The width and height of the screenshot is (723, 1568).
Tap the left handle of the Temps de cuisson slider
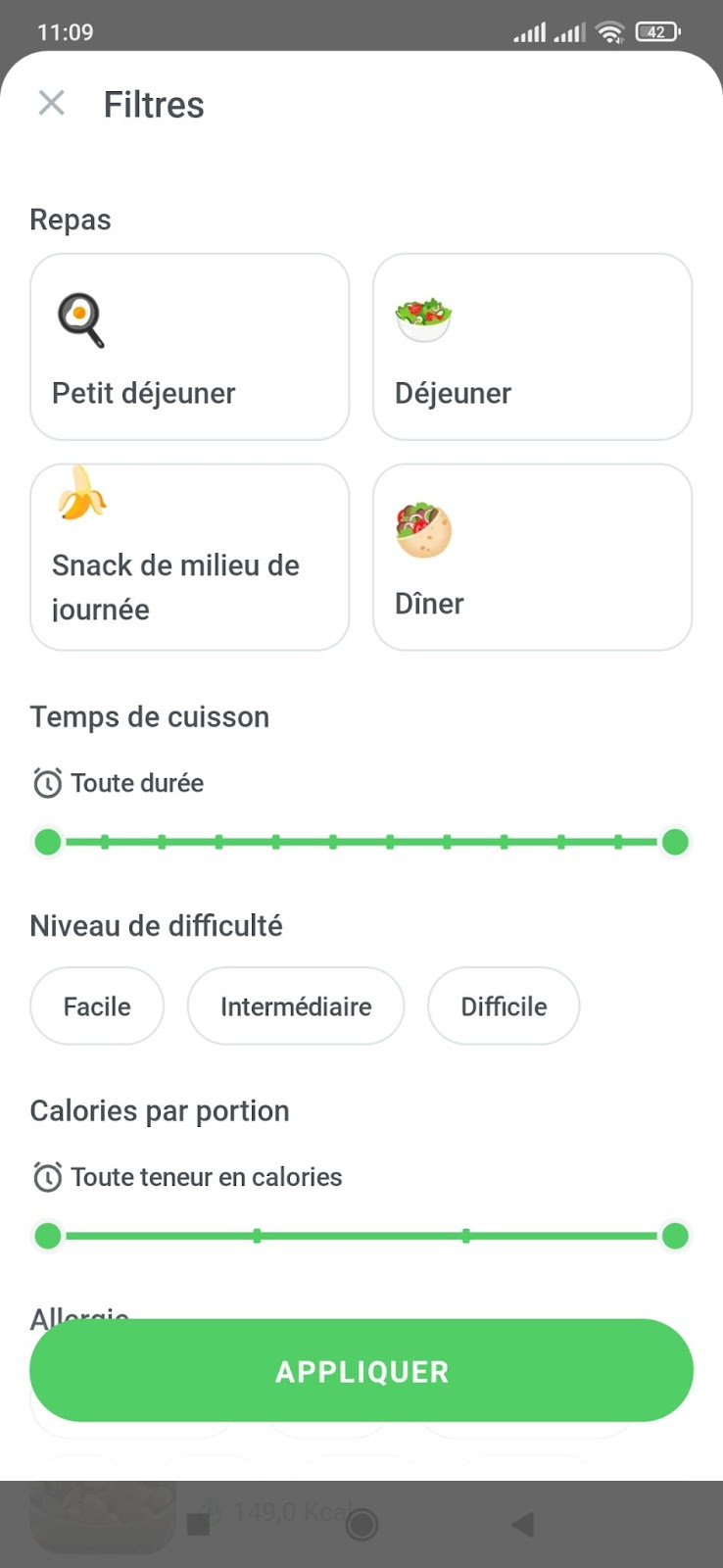pyautogui.click(x=47, y=842)
